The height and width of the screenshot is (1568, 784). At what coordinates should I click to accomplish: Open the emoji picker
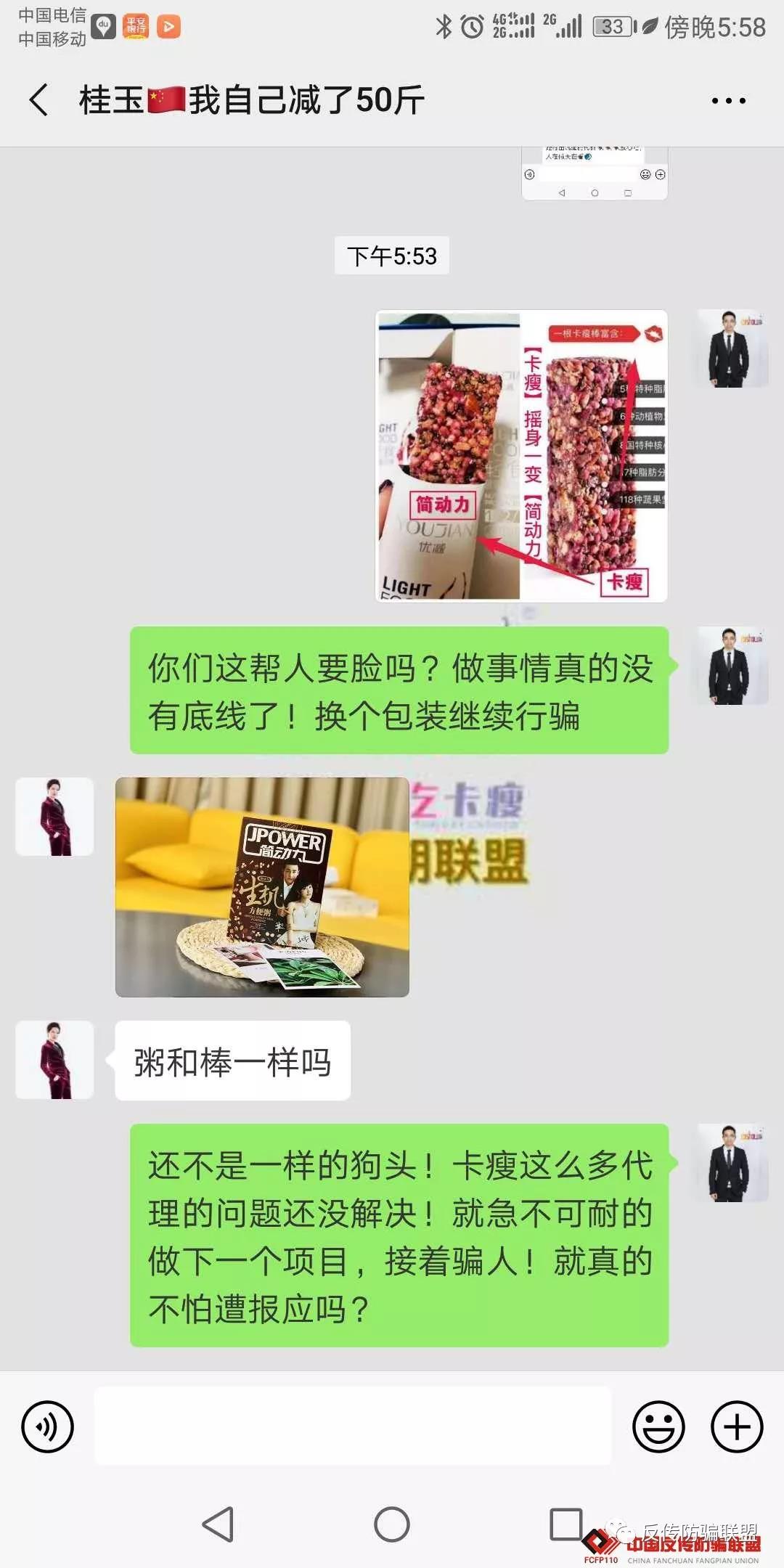click(658, 1426)
